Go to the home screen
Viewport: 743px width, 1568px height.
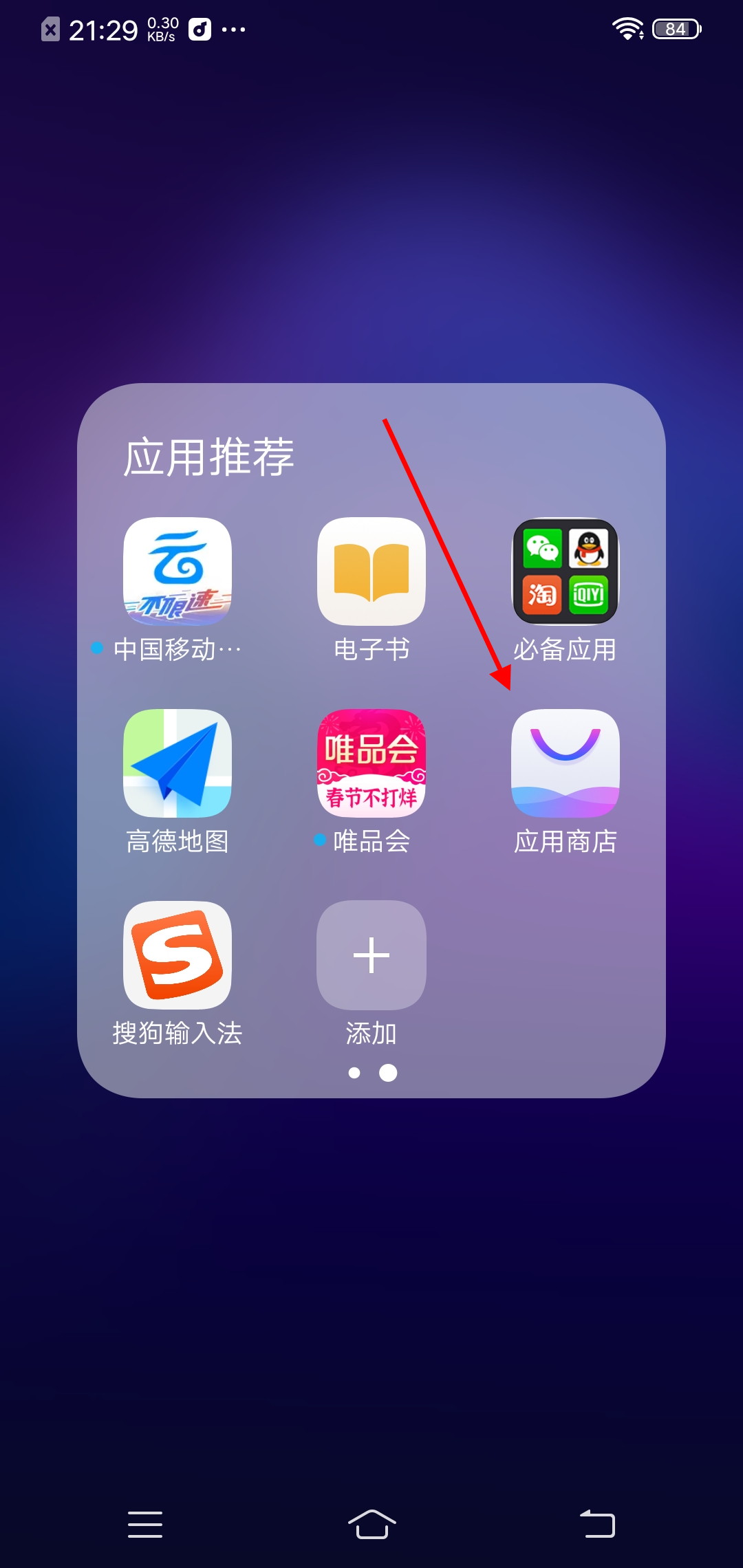371,1524
